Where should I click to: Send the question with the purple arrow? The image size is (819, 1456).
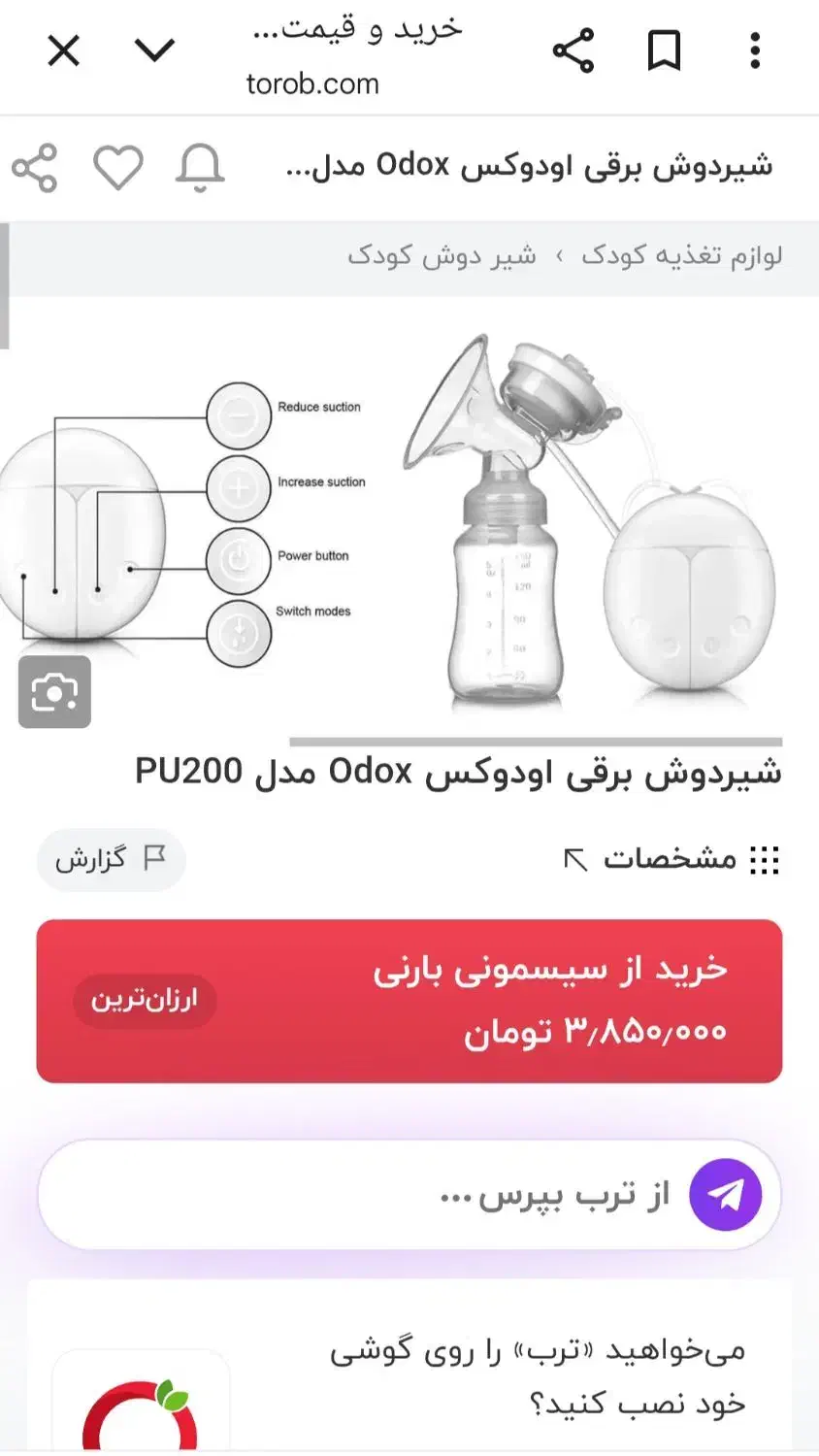pyautogui.click(x=726, y=1195)
